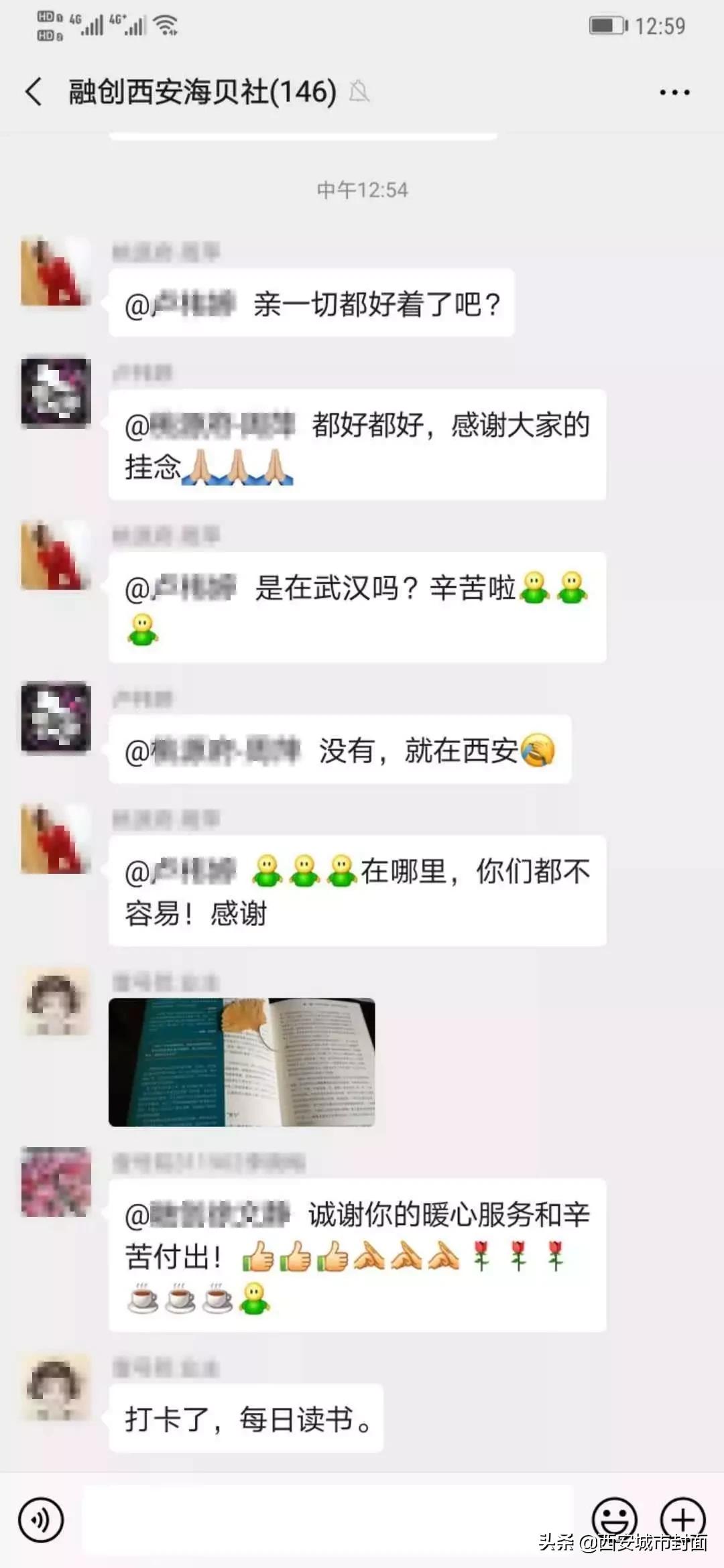
Task: Tap the 中午12:54 timestamp
Action: 362,189
